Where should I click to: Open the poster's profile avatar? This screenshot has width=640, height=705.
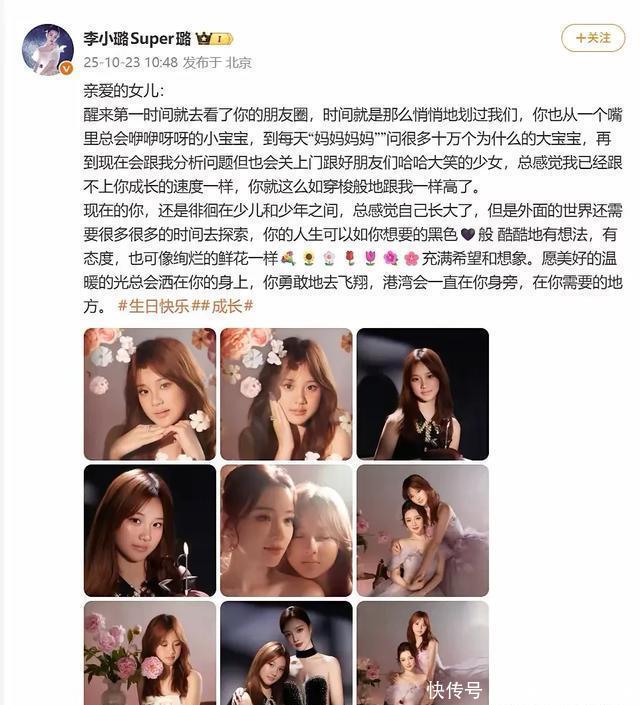tap(47, 50)
